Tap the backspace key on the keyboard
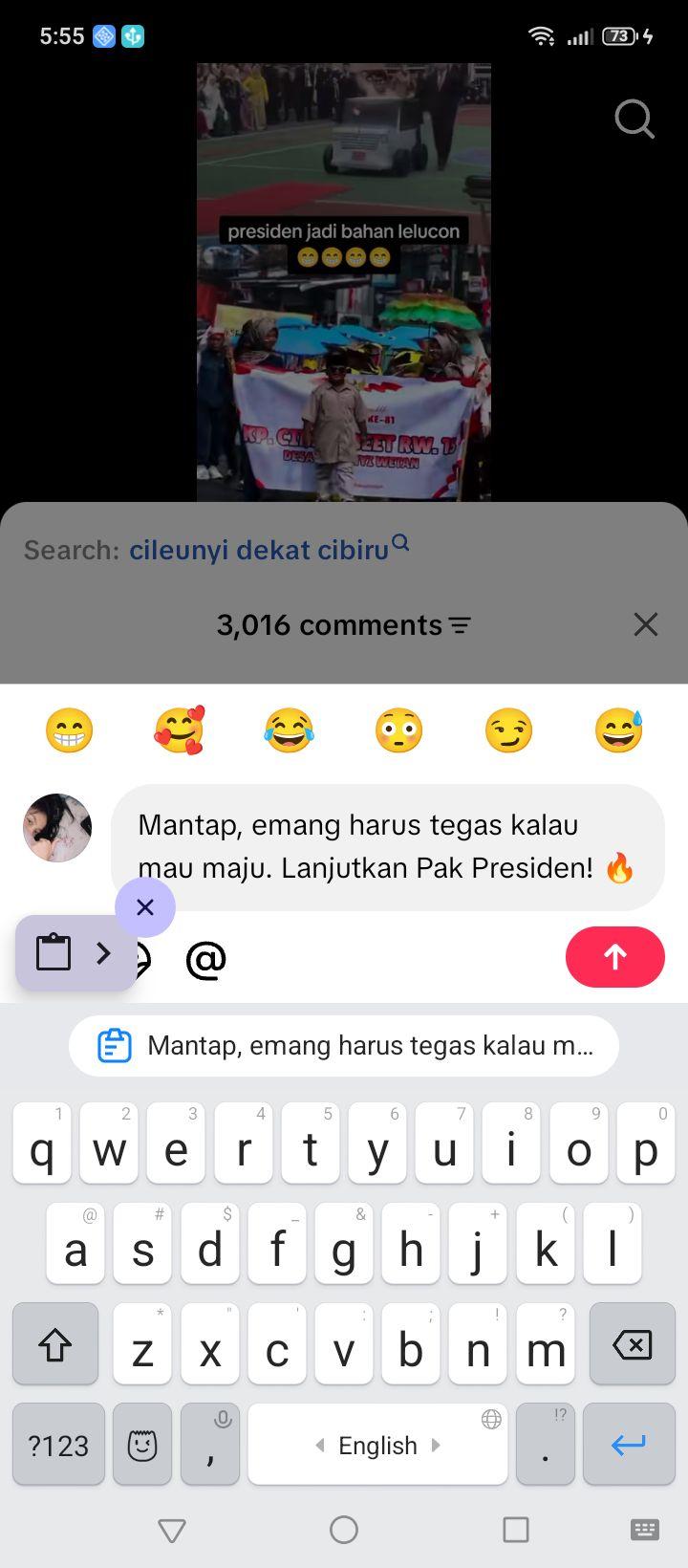The width and height of the screenshot is (688, 1568). tap(633, 1344)
